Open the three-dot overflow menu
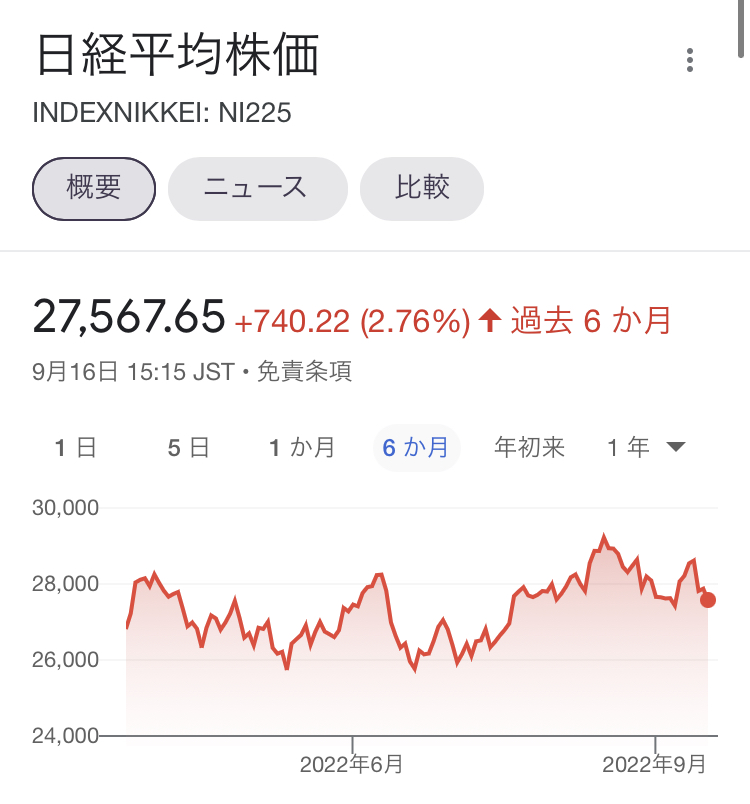750x804 pixels. click(x=690, y=60)
